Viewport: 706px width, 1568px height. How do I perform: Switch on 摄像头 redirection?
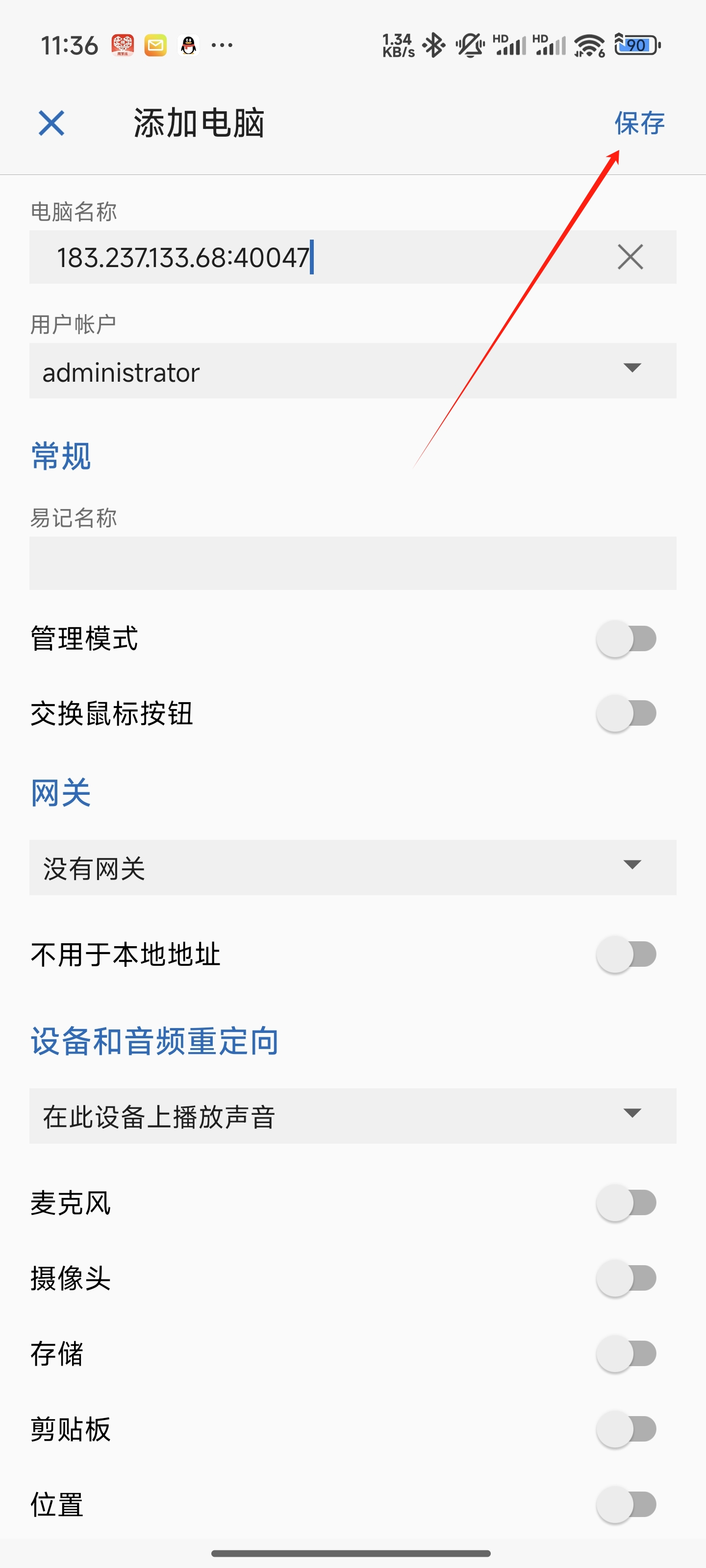pos(626,1278)
